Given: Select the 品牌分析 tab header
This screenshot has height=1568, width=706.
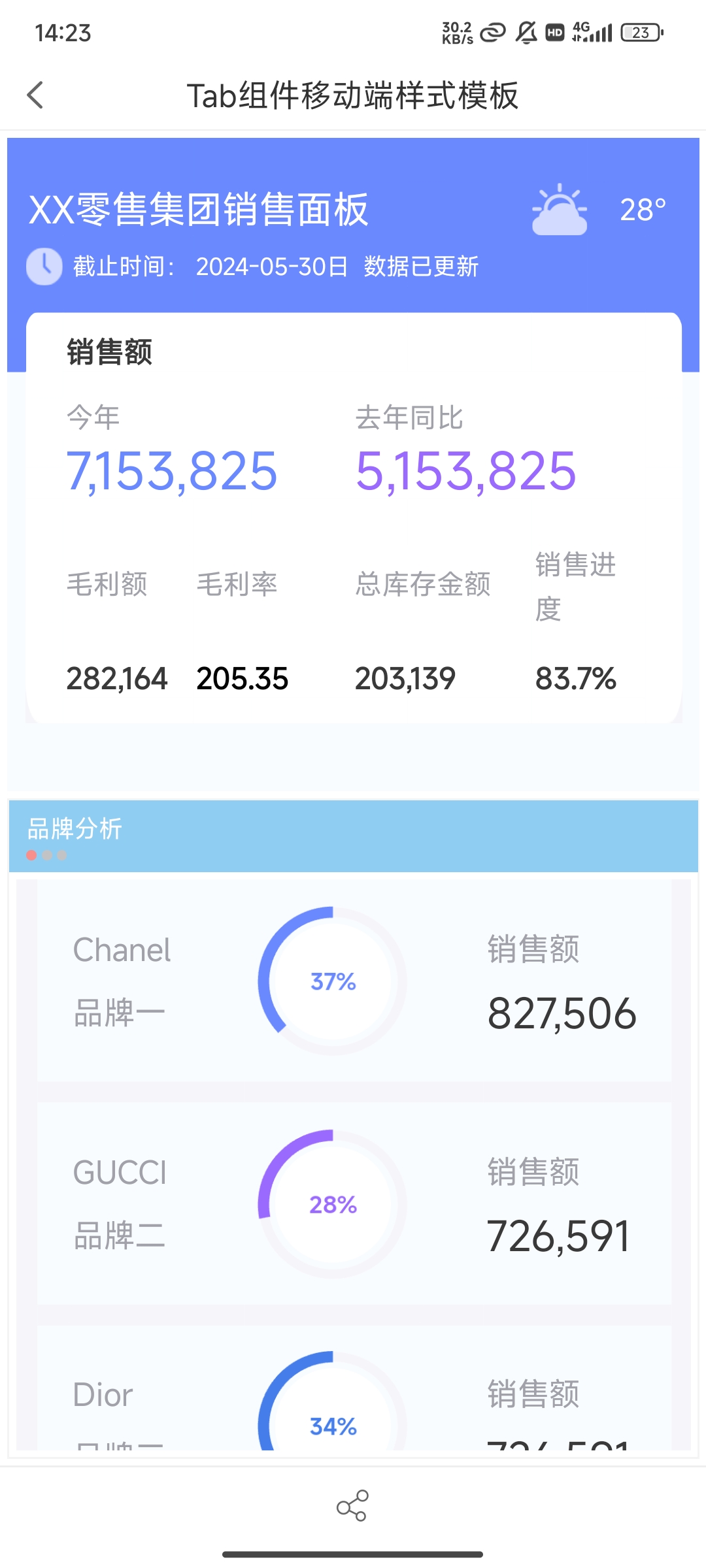Looking at the screenshot, I should [x=75, y=828].
